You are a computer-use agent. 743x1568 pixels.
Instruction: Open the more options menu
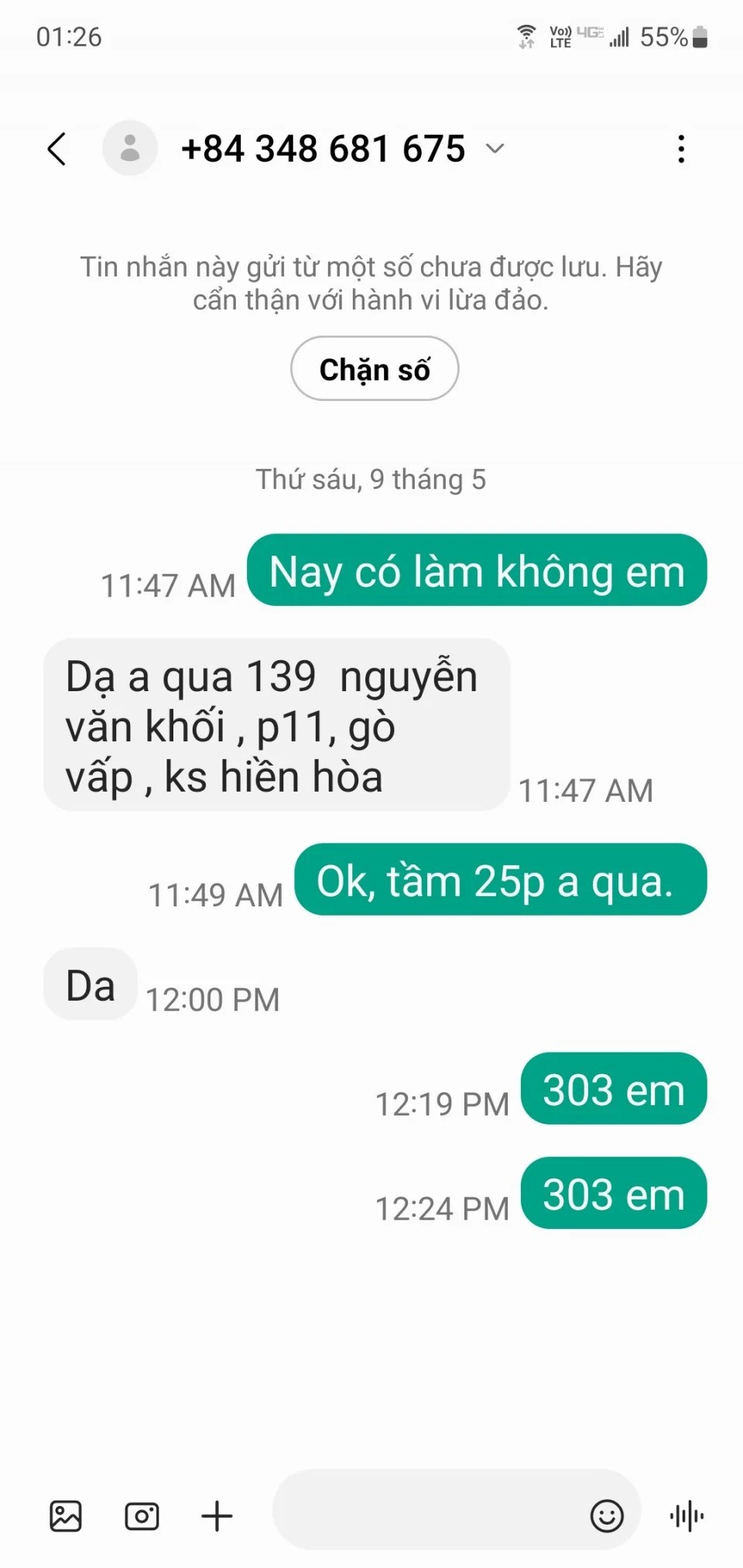coord(681,149)
